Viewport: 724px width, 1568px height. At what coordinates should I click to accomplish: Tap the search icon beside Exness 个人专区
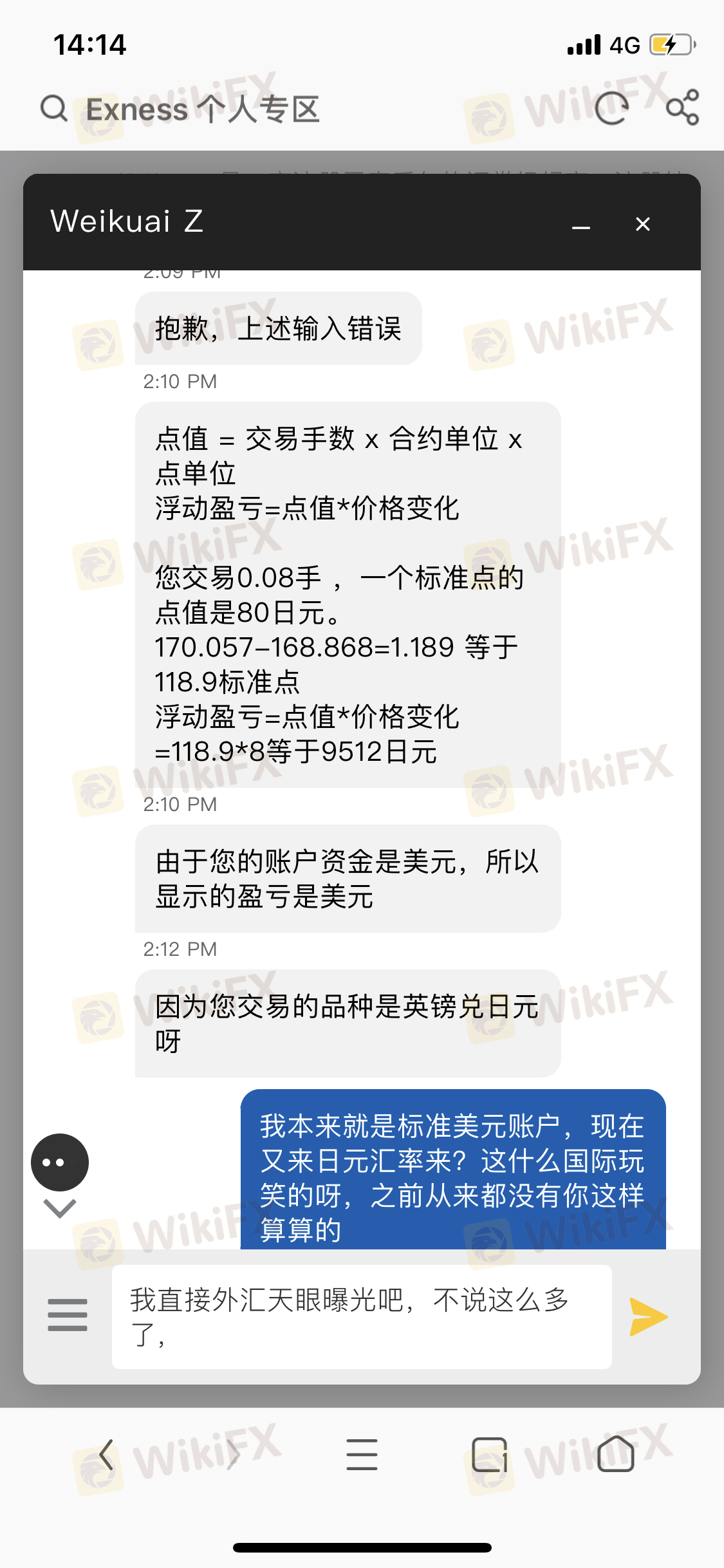[x=54, y=108]
